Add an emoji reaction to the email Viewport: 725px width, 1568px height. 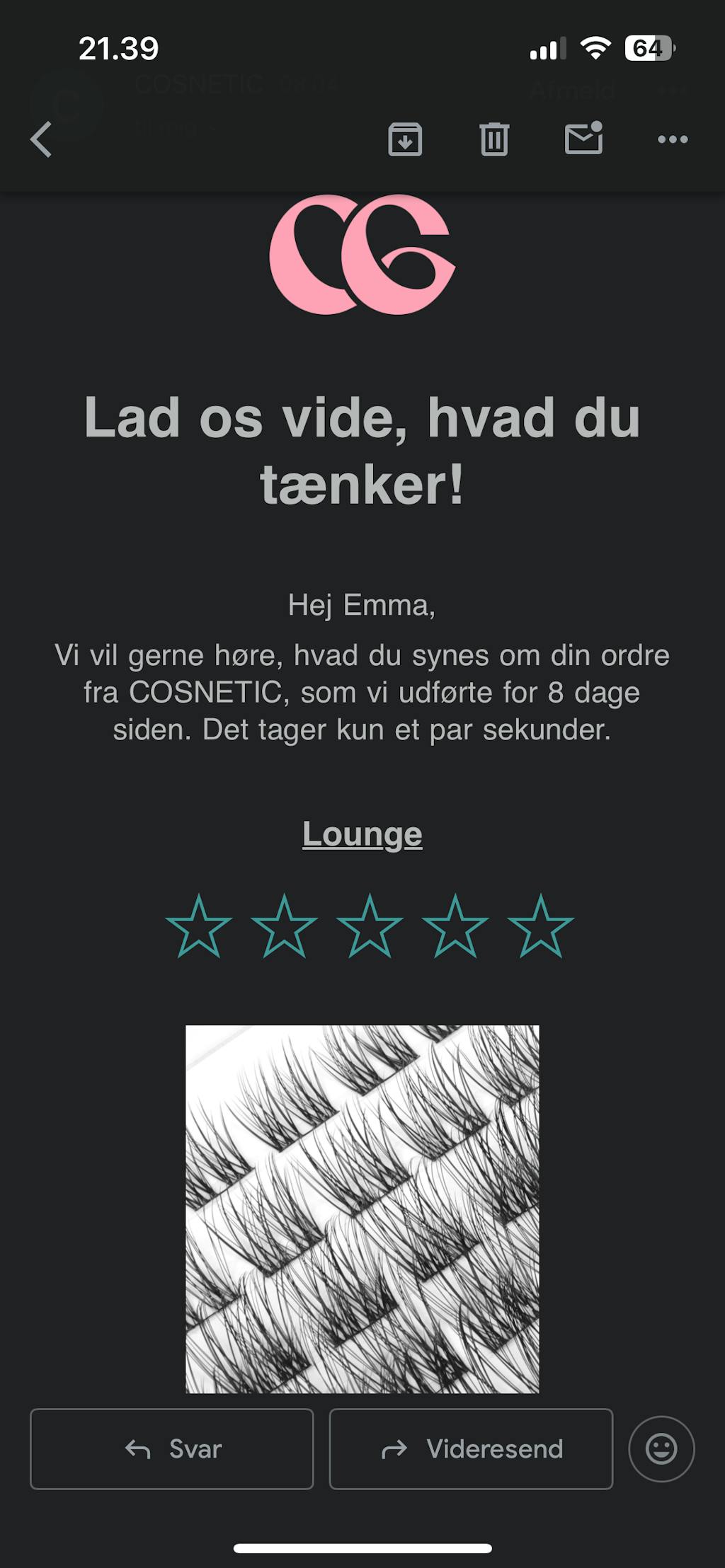(661, 1449)
